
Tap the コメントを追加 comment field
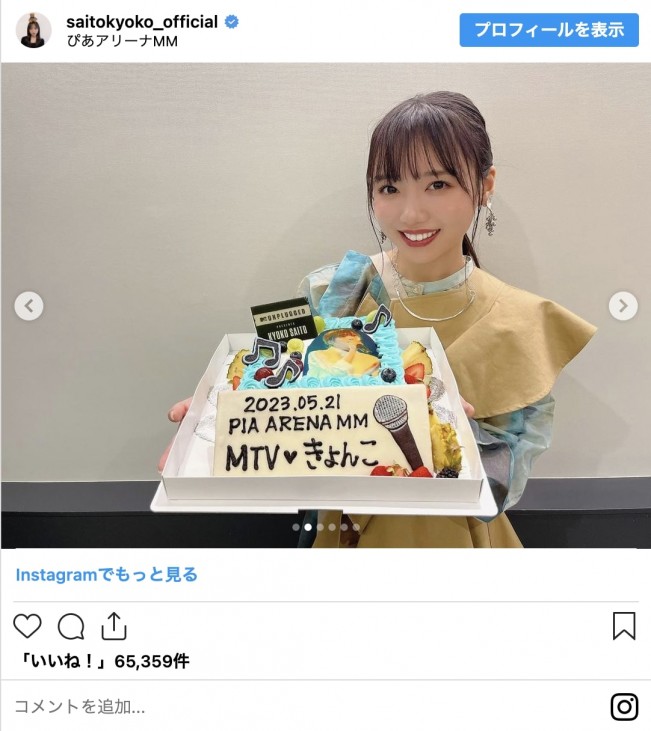point(300,707)
